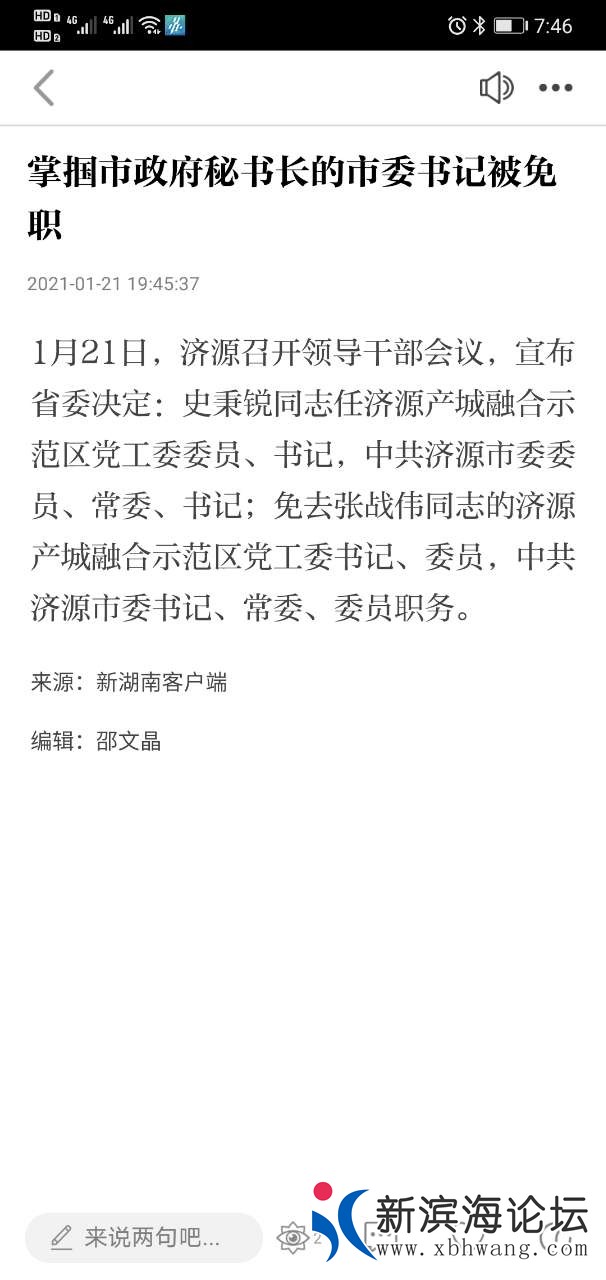Go back from the article
606x1280 pixels.
tap(44, 88)
